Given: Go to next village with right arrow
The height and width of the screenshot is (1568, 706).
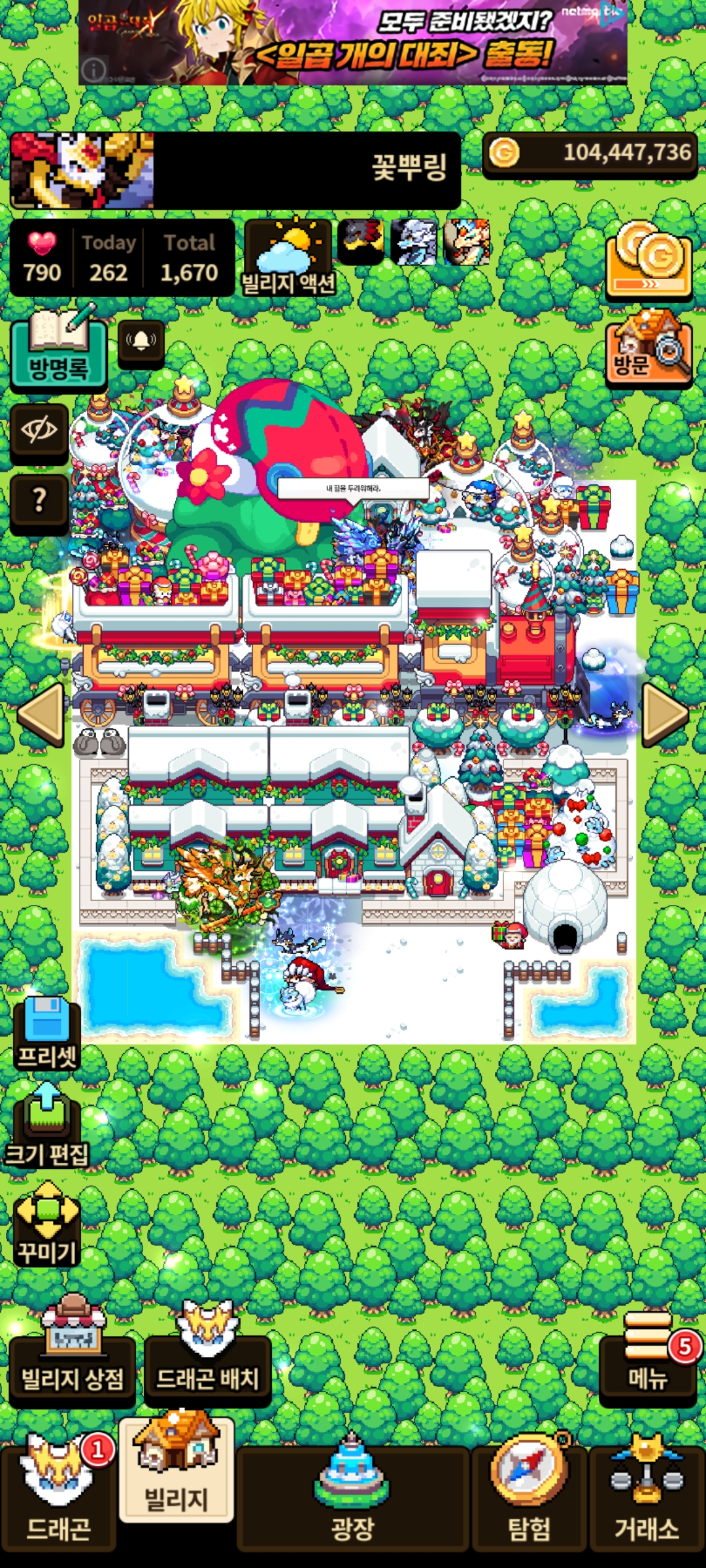Looking at the screenshot, I should pos(665,715).
